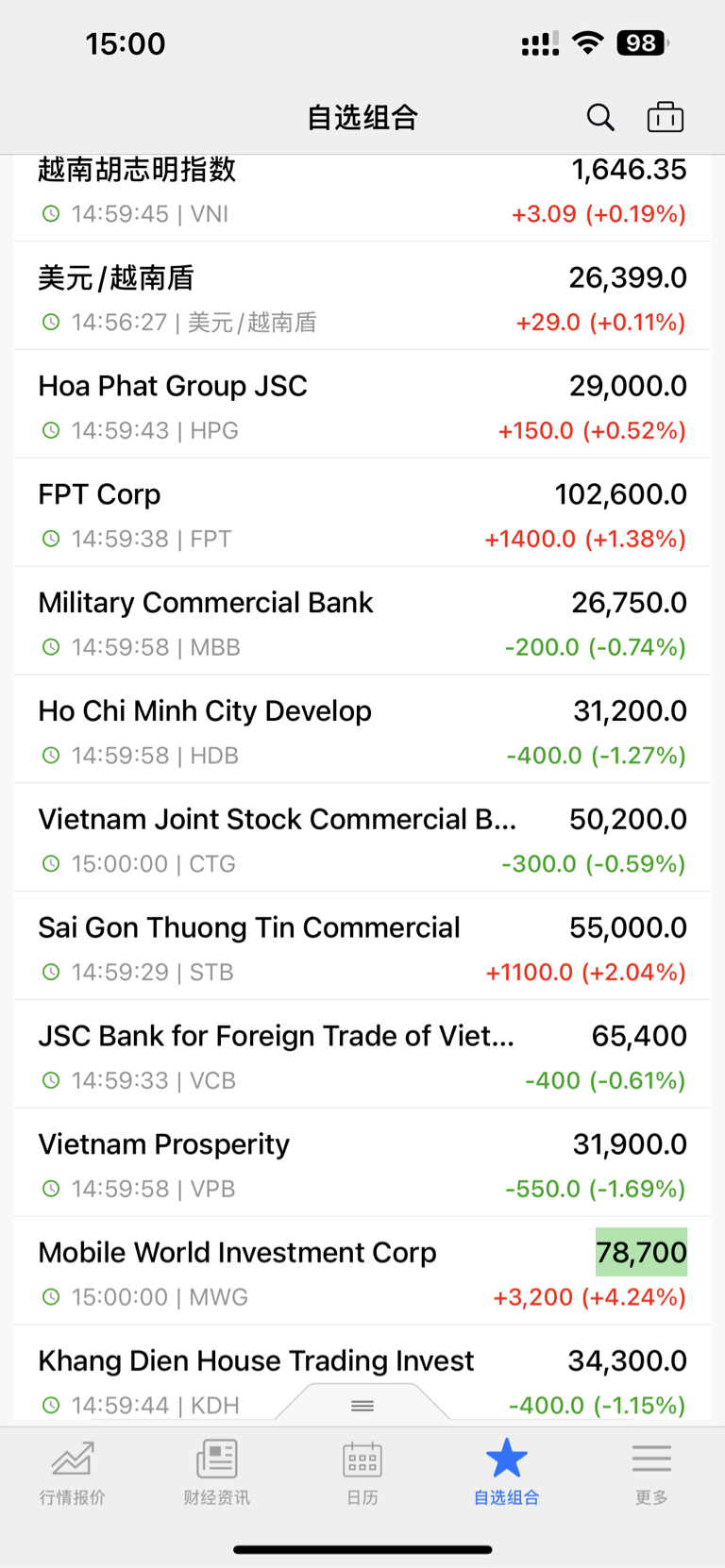This screenshot has width=725, height=1568.
Task: Open the 越南胡志明指数 VNI row
Action: pos(362,197)
